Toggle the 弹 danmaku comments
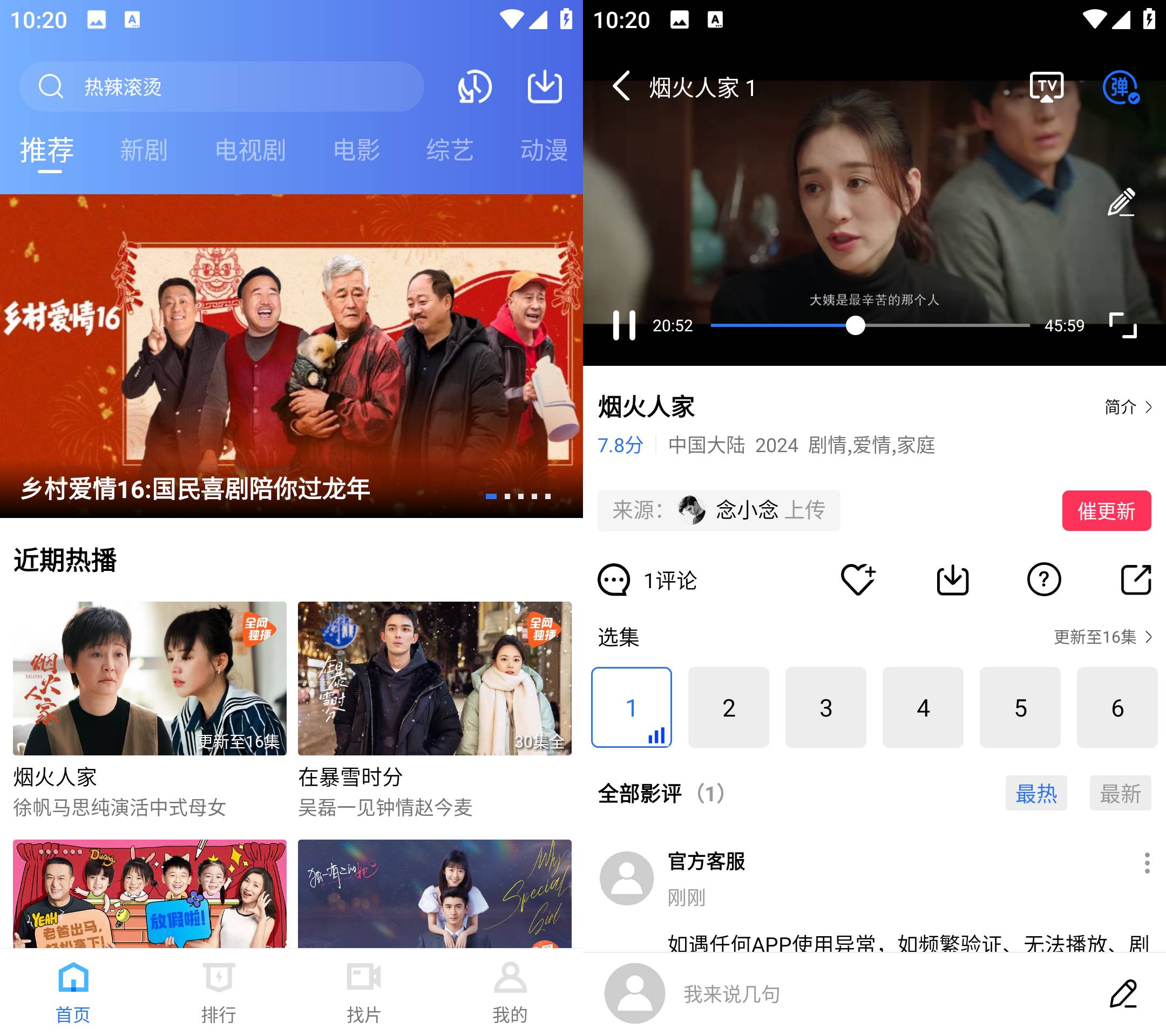Screen dimensions: 1166x1036 pyautogui.click(x=1120, y=87)
